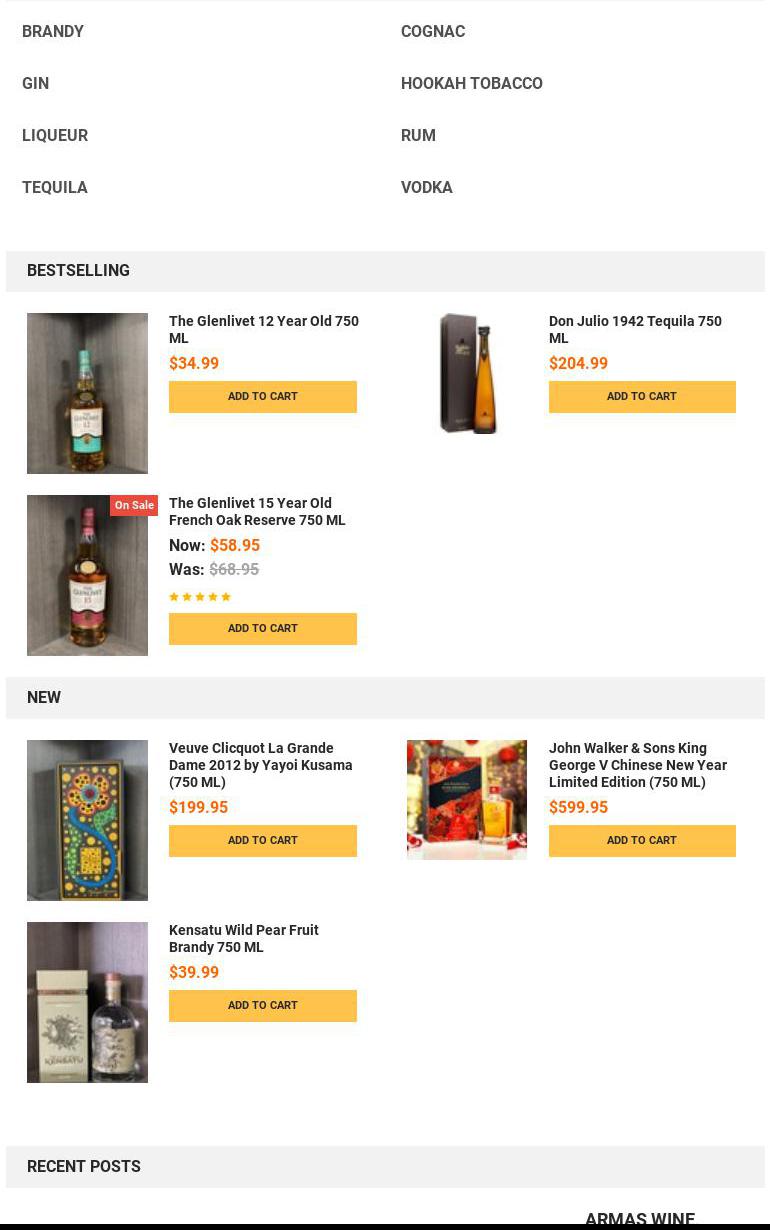
Task: Open Kensatu Wild Pear Fruit Brandy title
Action: coord(243,939)
